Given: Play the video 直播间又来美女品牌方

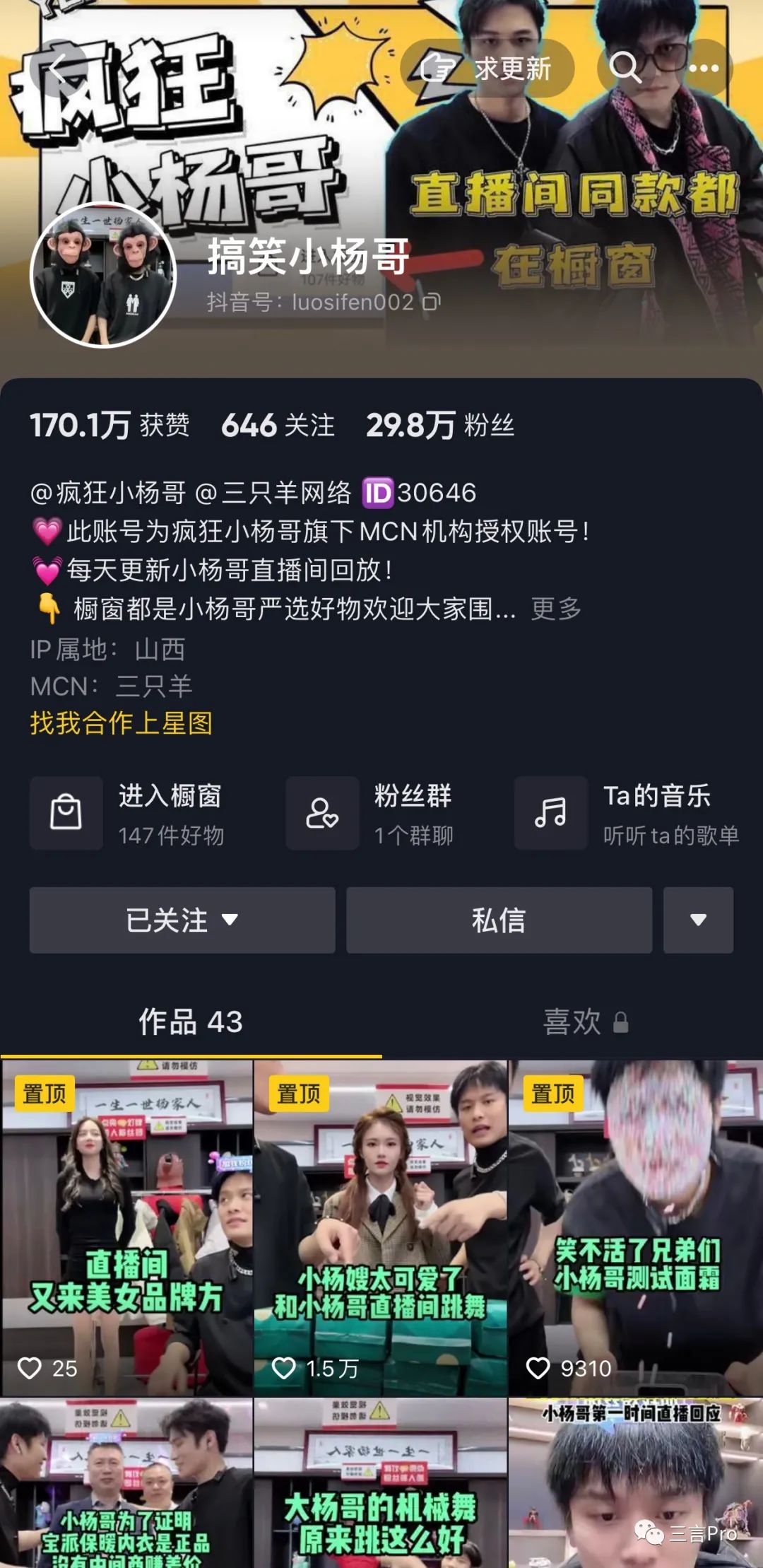Looking at the screenshot, I should 127,1227.
